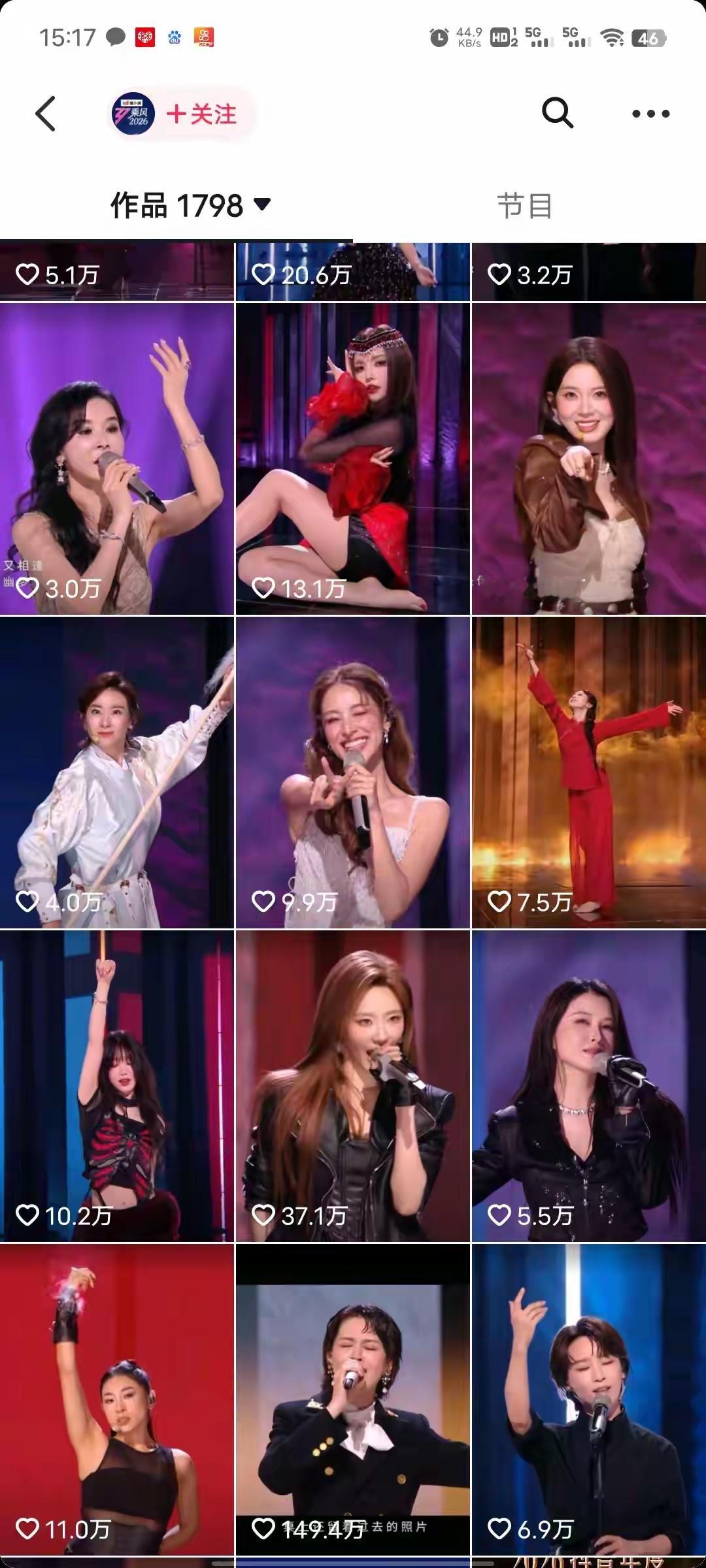View the video with 11.0万 likes
The width and height of the screenshot is (706, 1568).
[117, 1399]
